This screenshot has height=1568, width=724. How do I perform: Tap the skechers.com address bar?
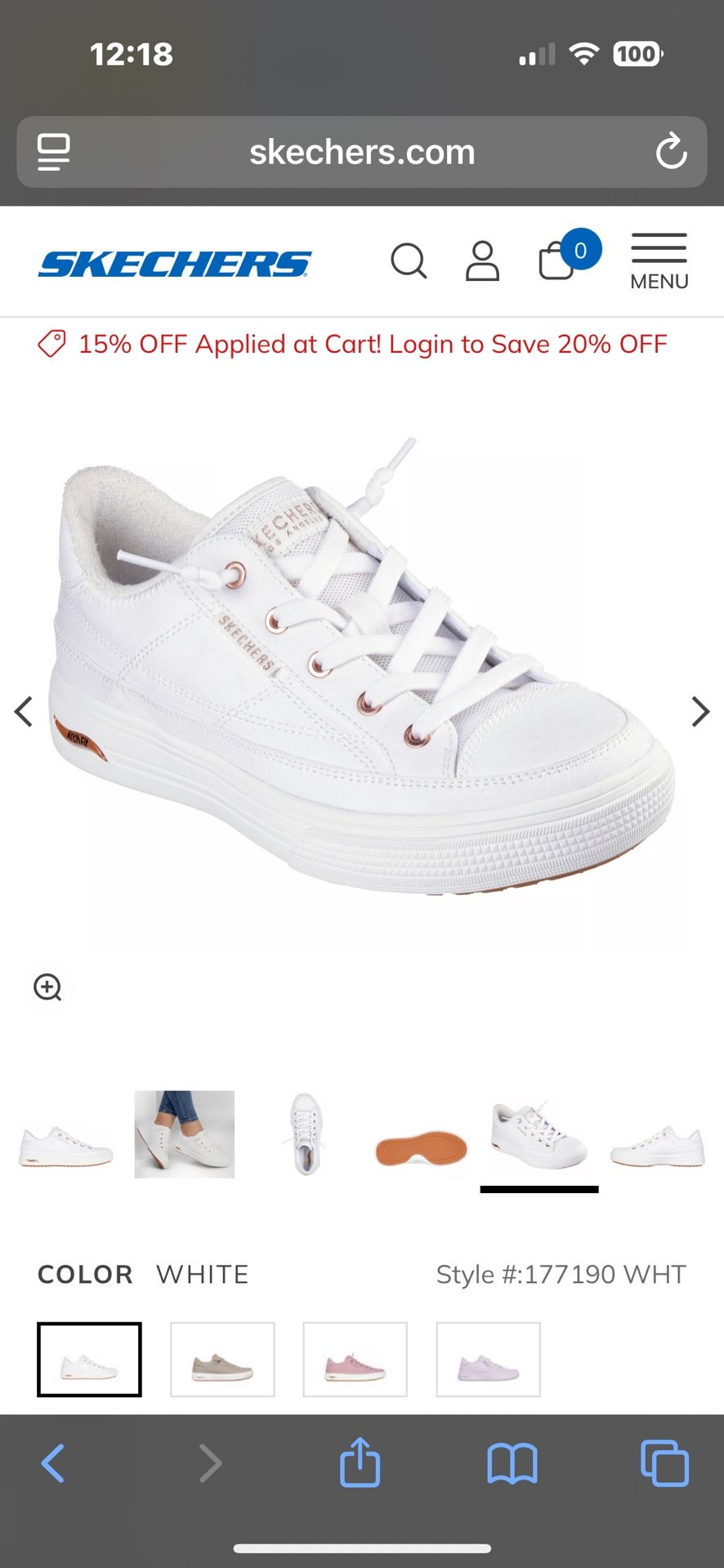tap(362, 152)
